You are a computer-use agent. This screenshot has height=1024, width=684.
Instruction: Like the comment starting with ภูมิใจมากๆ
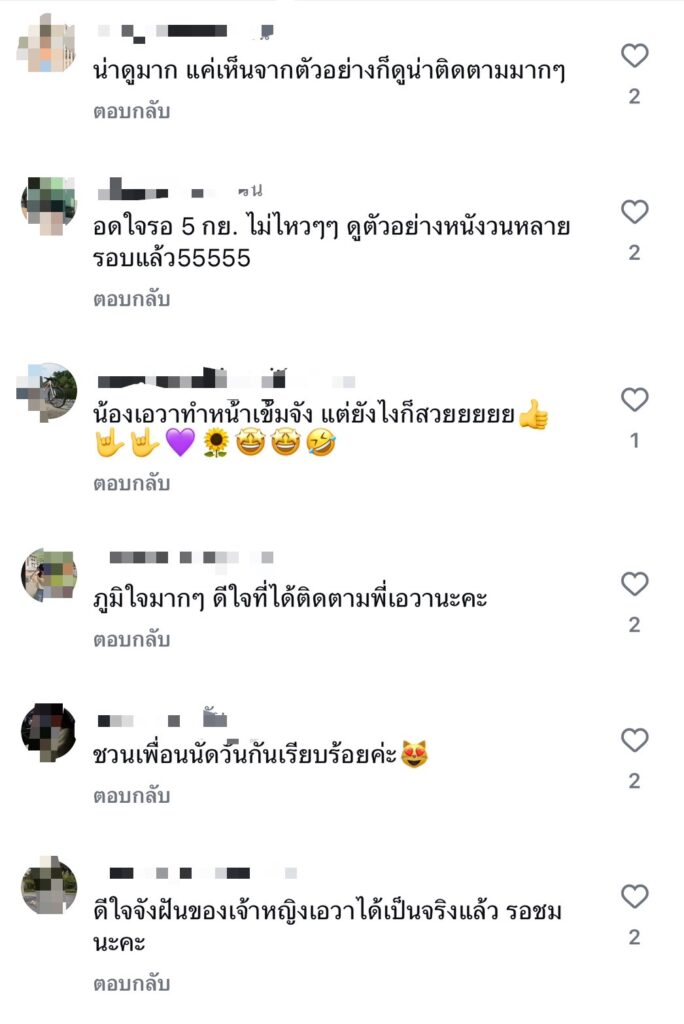coord(635,584)
